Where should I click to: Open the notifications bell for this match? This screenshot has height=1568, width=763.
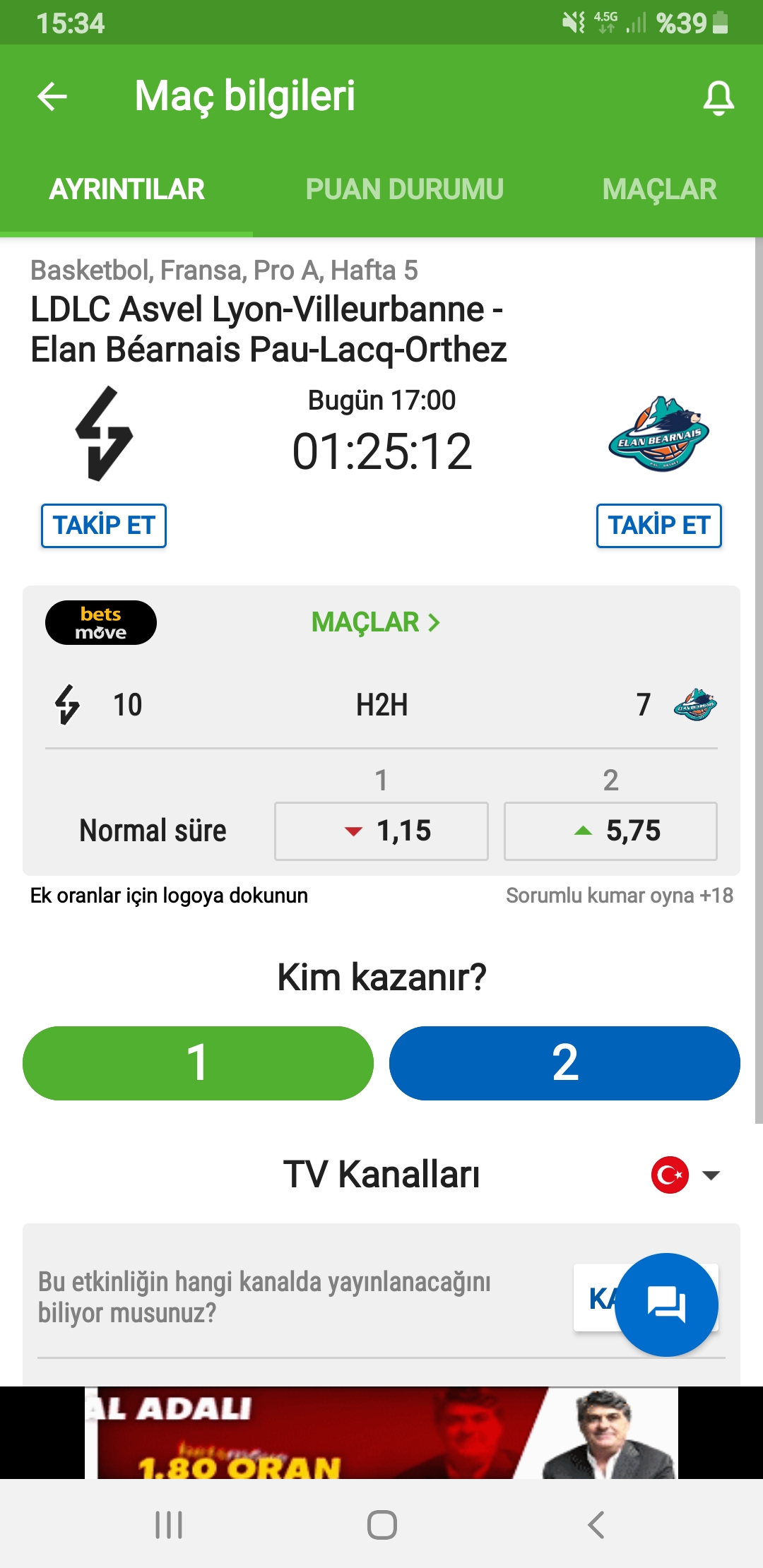pyautogui.click(x=718, y=97)
